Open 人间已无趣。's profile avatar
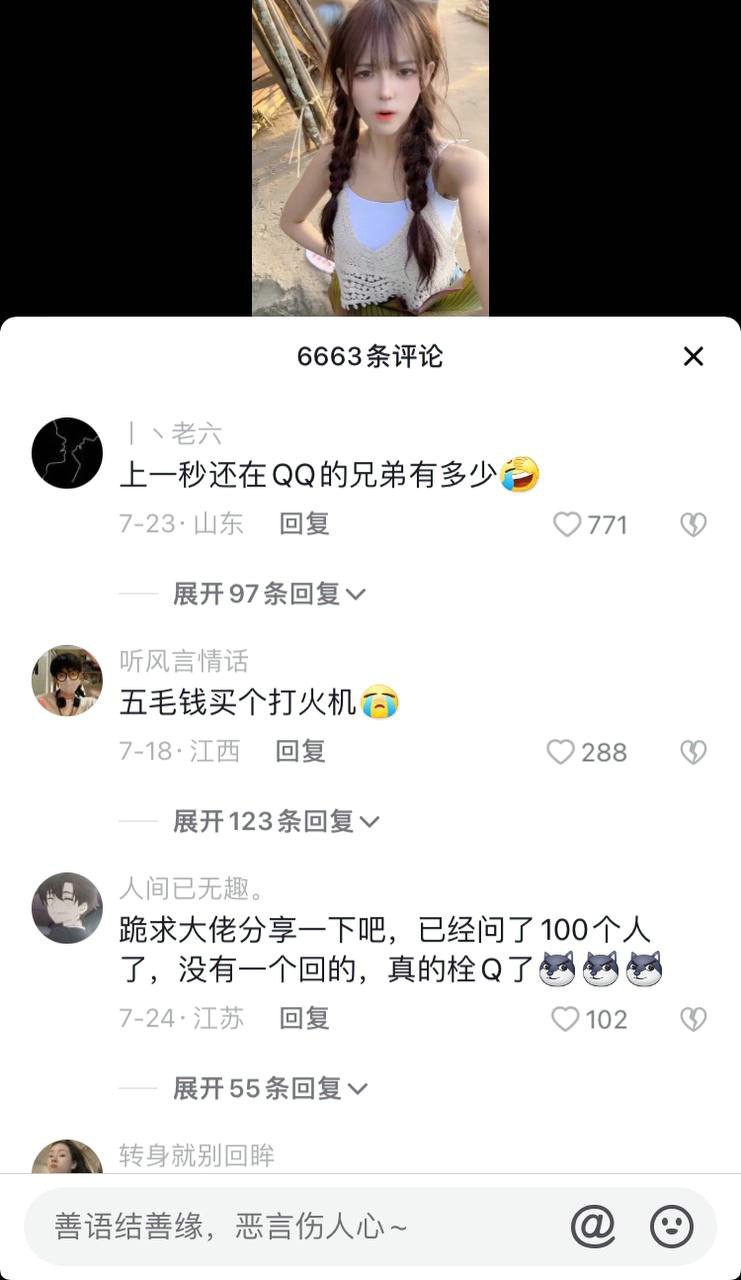The width and height of the screenshot is (741, 1280). [x=67, y=908]
